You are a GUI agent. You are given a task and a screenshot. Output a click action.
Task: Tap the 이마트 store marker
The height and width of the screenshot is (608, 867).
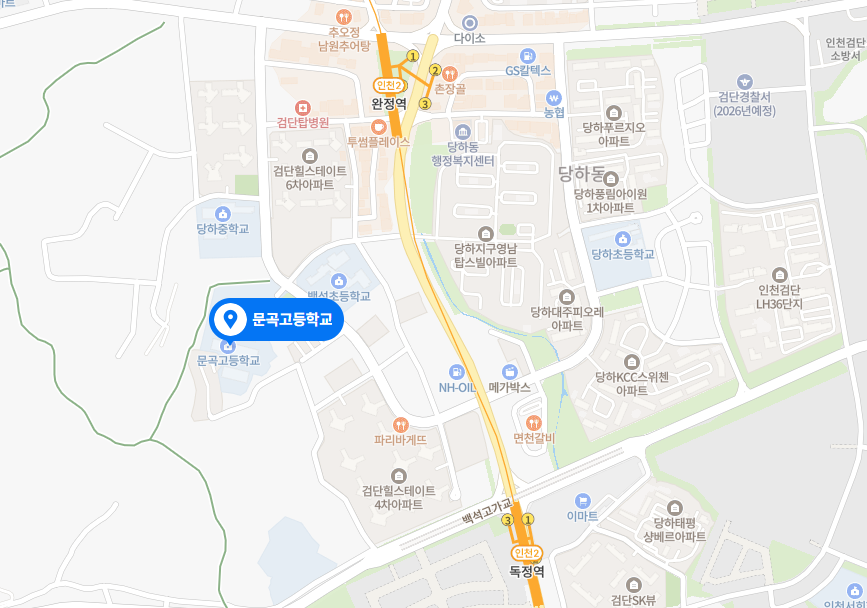point(582,500)
